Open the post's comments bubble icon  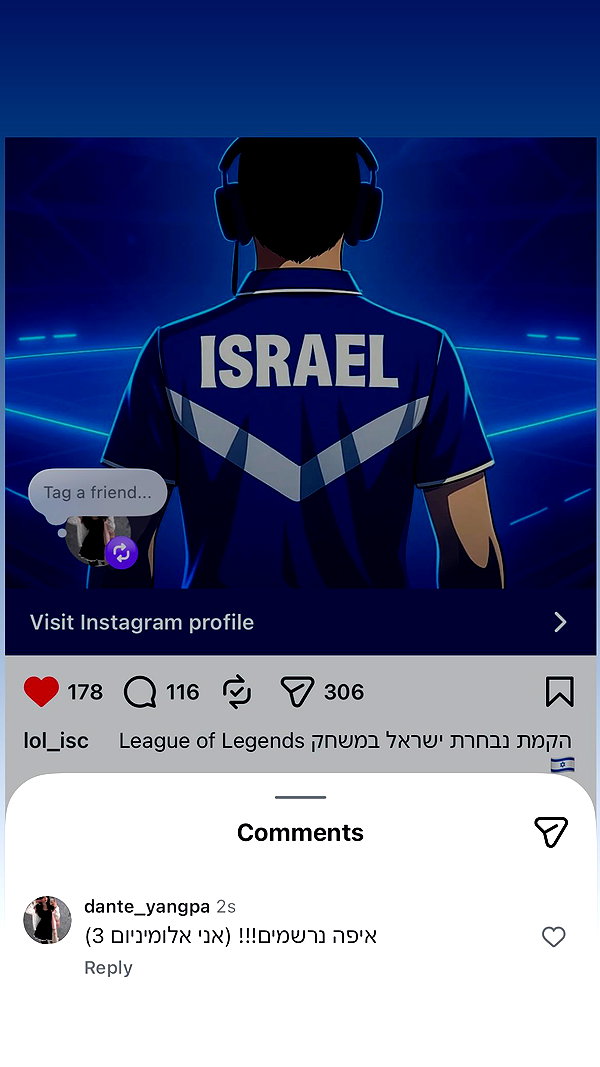(x=140, y=692)
